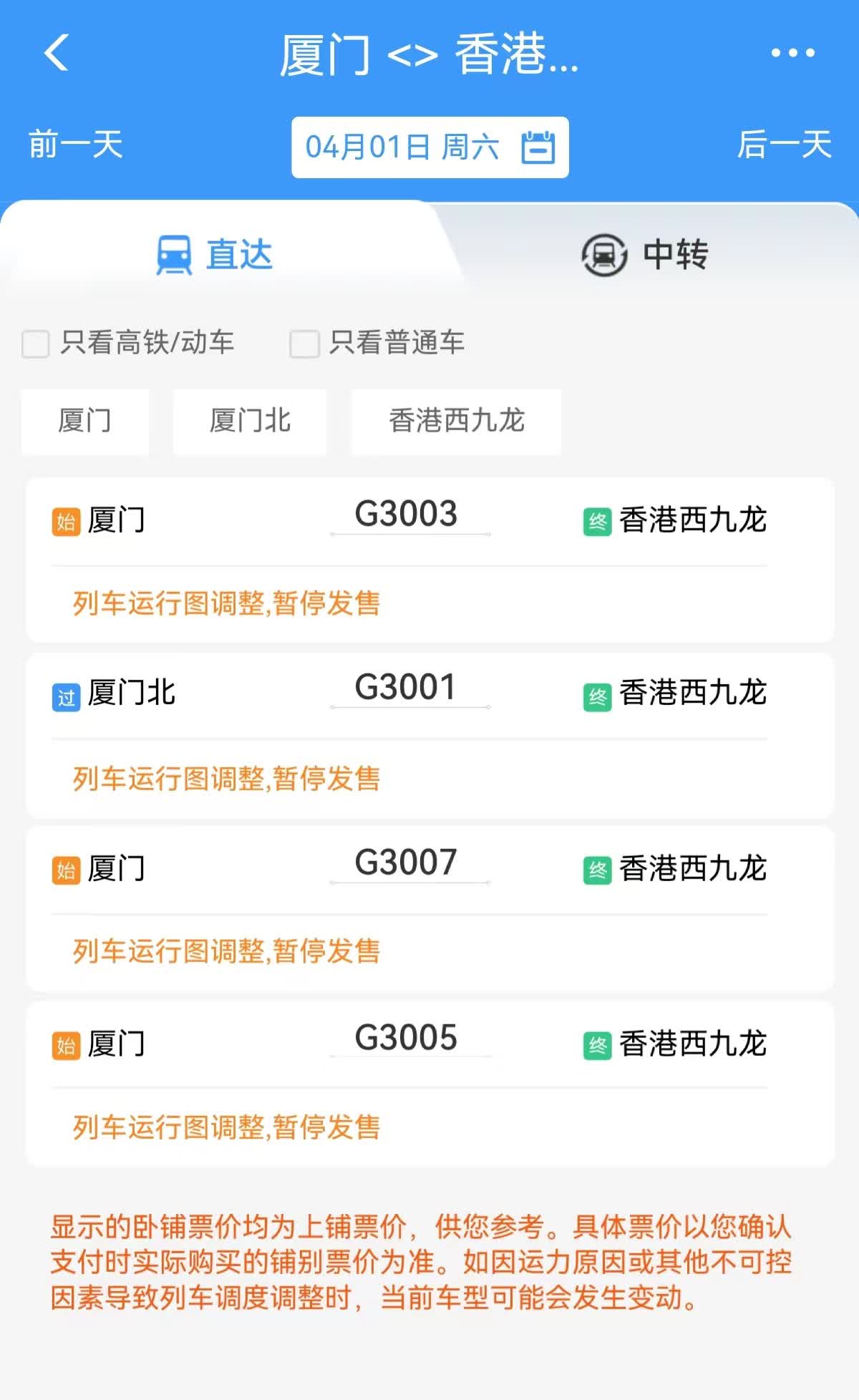Screen dimensions: 859x1400
Task: Switch to the 直达 direct tab
Action: pos(215,255)
